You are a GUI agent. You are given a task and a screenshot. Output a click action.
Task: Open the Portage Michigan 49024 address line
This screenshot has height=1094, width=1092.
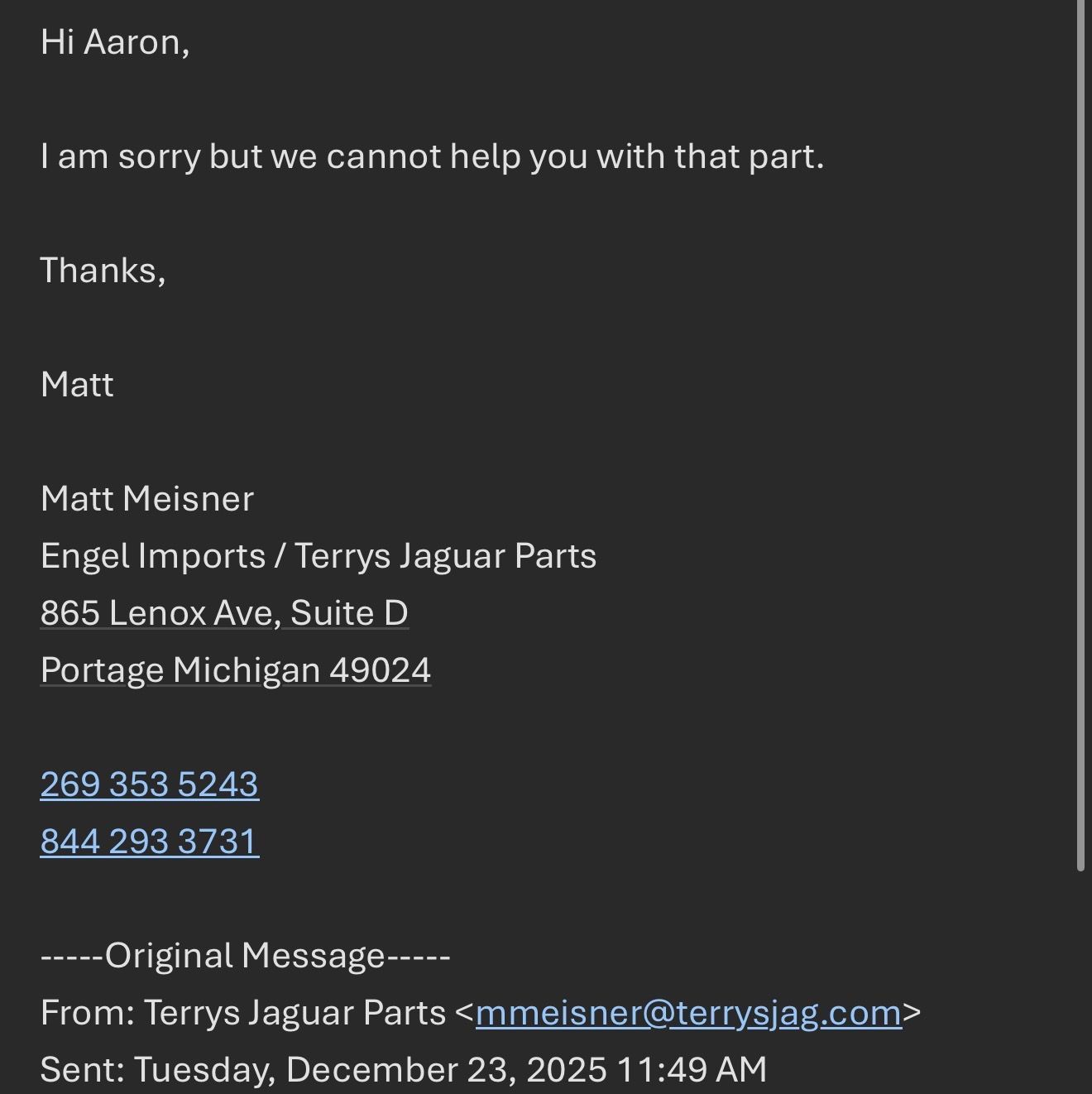[x=235, y=670]
